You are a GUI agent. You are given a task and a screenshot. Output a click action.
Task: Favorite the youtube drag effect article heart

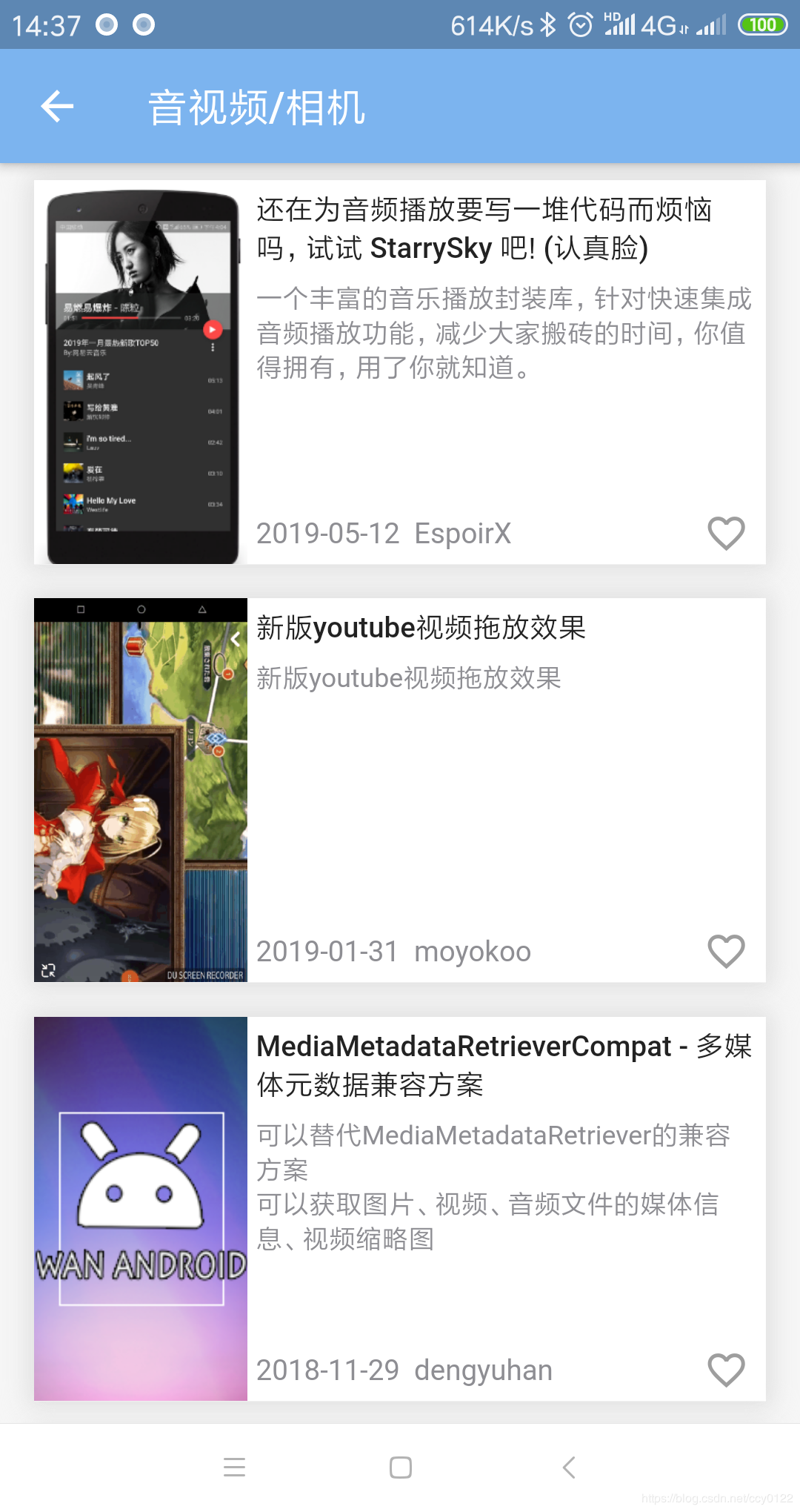[725, 951]
